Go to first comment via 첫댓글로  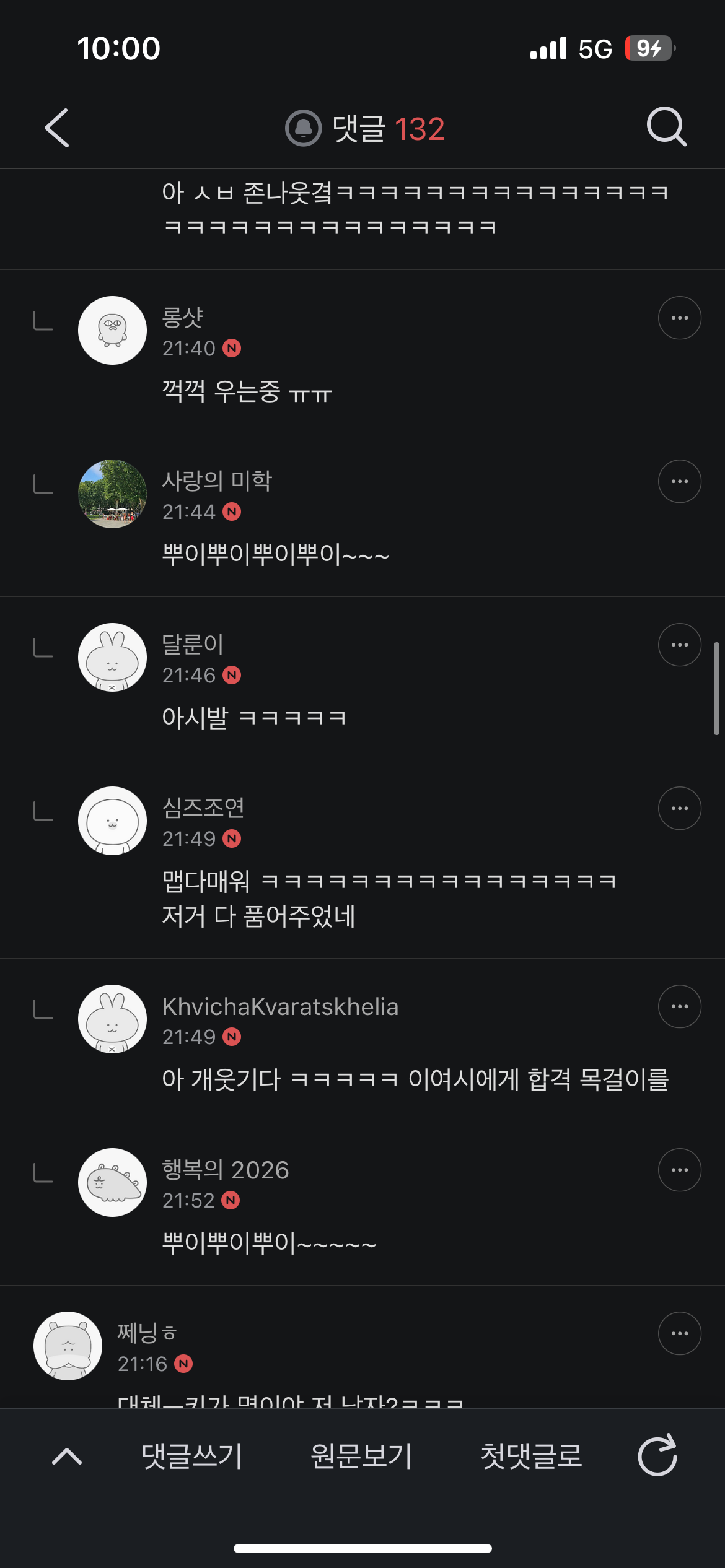532,1456
